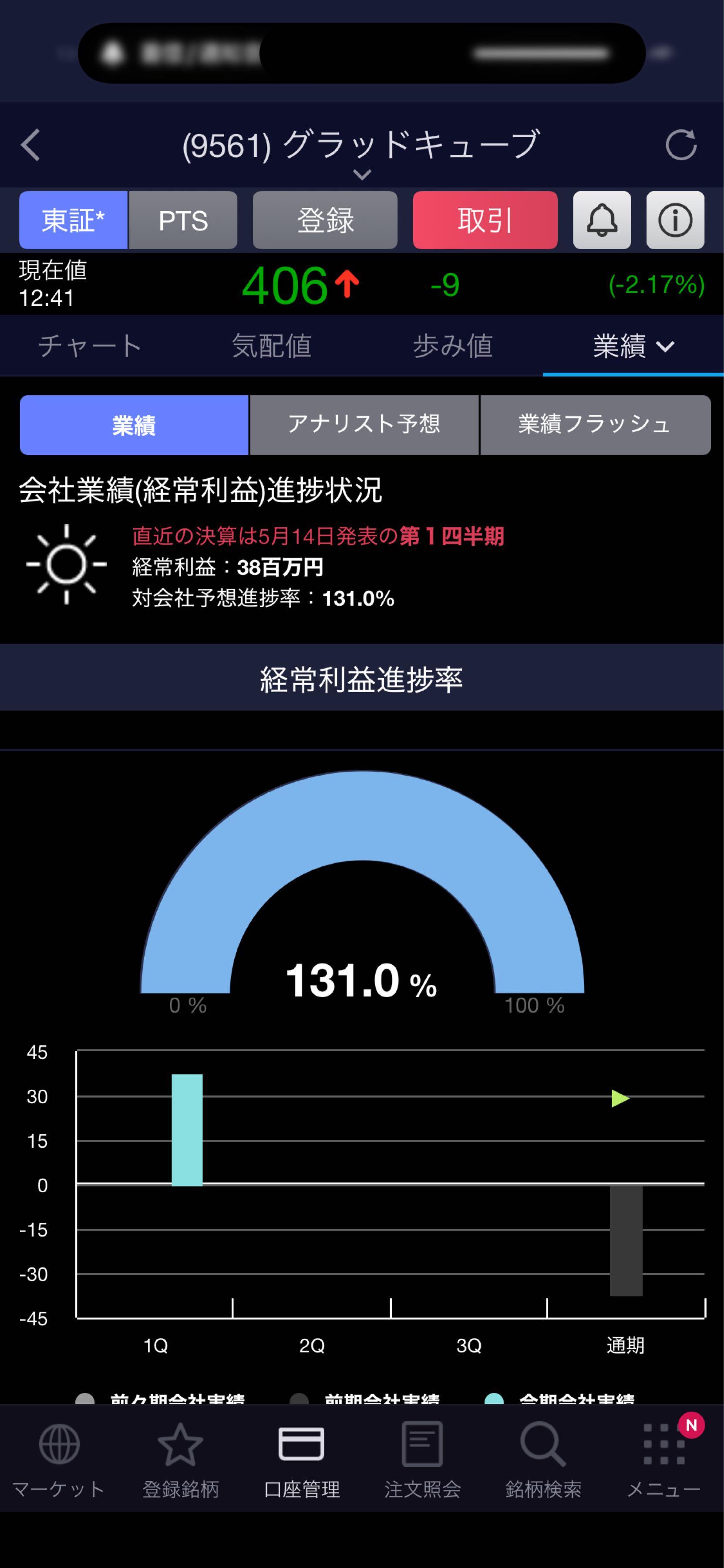The image size is (724, 1568).
Task: Select the アナリスト予想 segment
Action: (x=364, y=425)
